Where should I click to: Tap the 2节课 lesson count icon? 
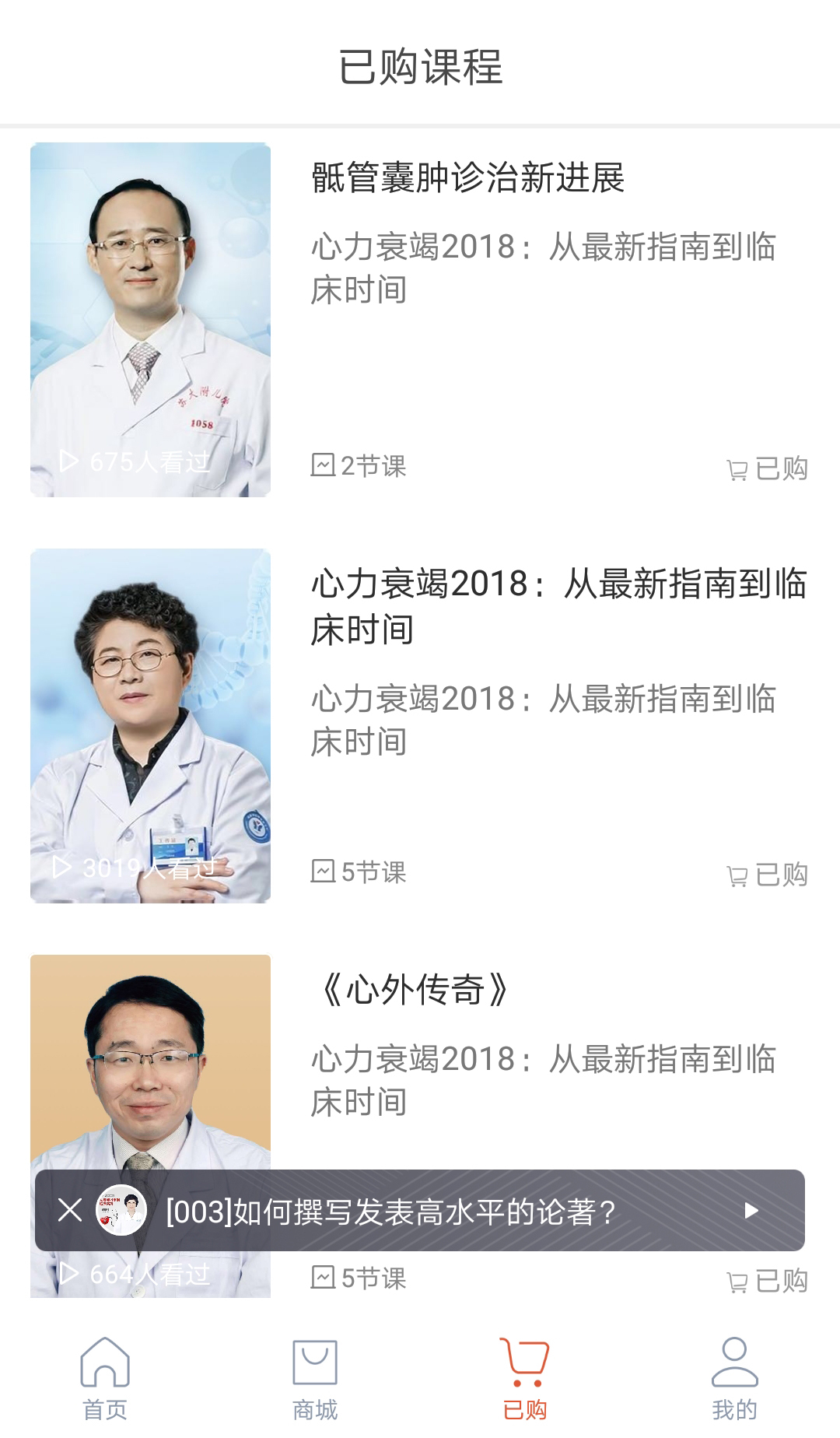click(322, 467)
